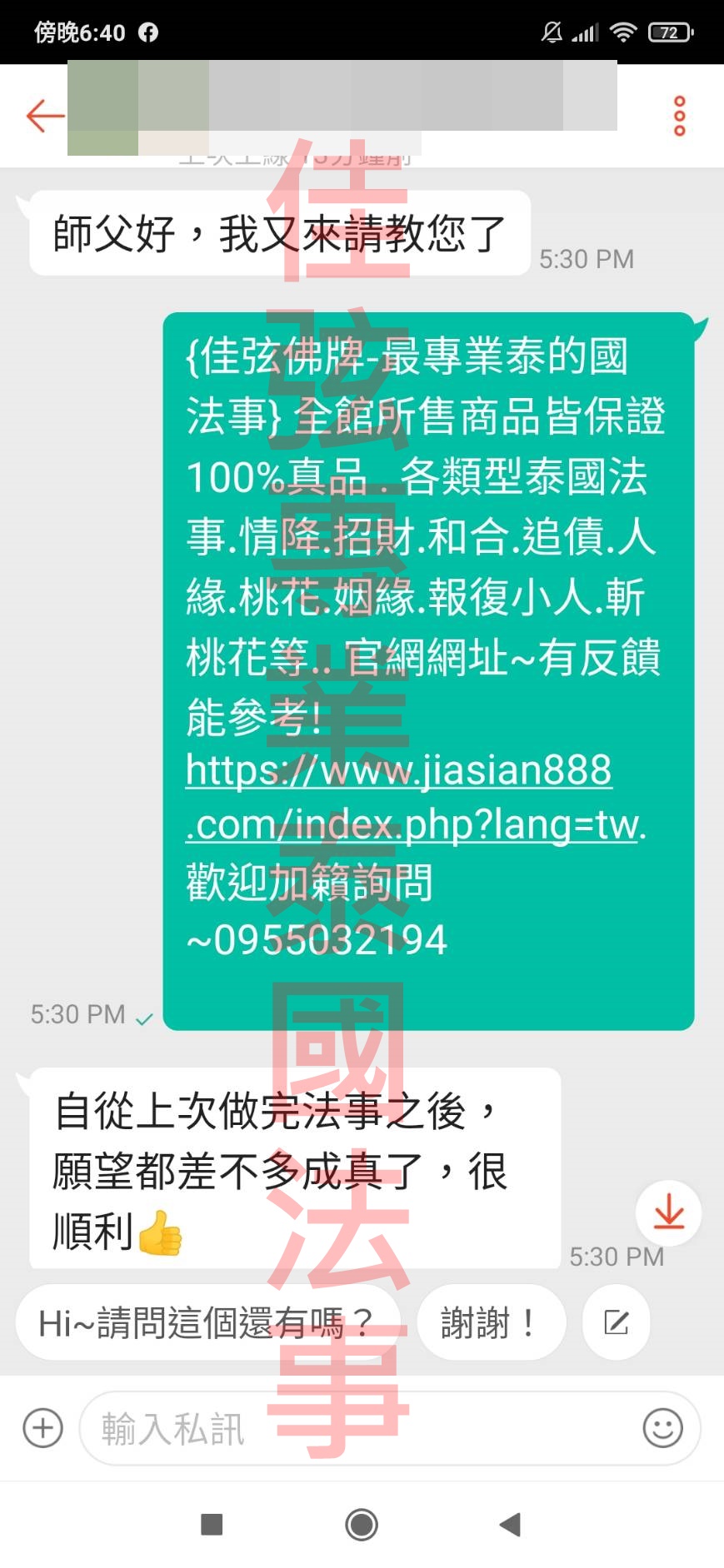Jump to latest message with down arrow
This screenshot has height=1568, width=724.
tap(668, 1212)
